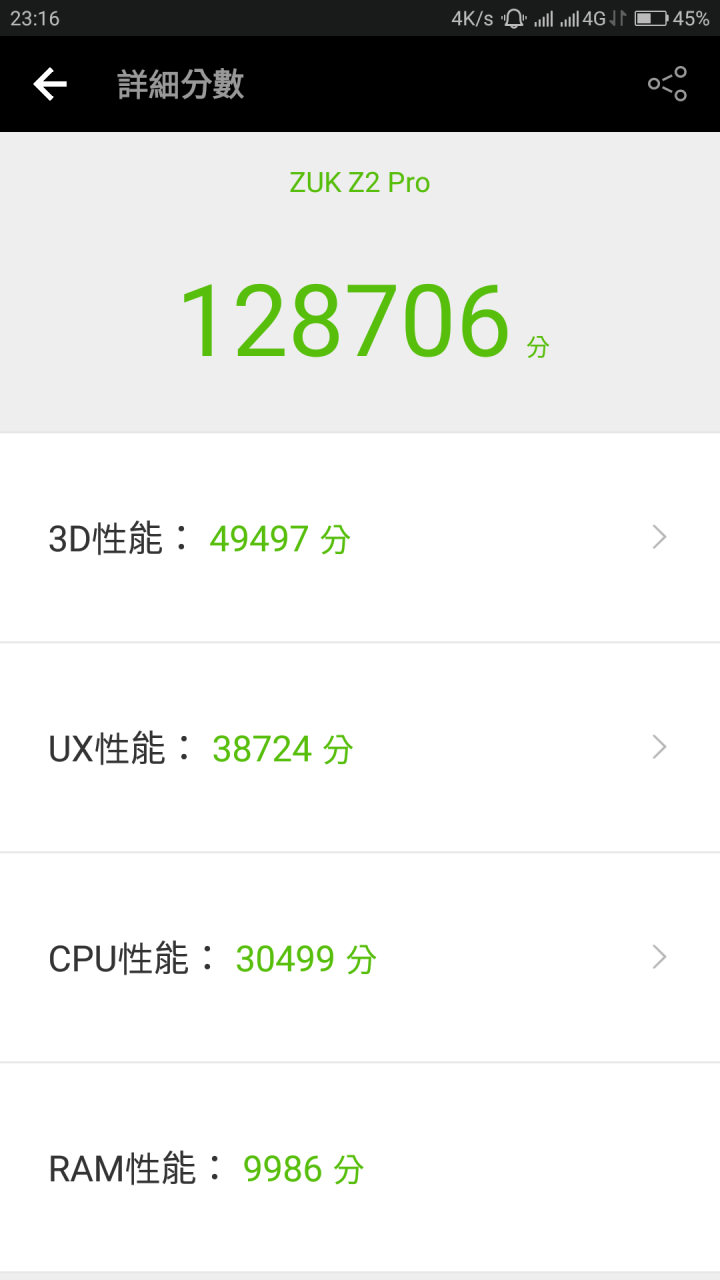Image resolution: width=720 pixels, height=1280 pixels.
Task: Expand the CPU性能 score details
Action: click(x=658, y=957)
